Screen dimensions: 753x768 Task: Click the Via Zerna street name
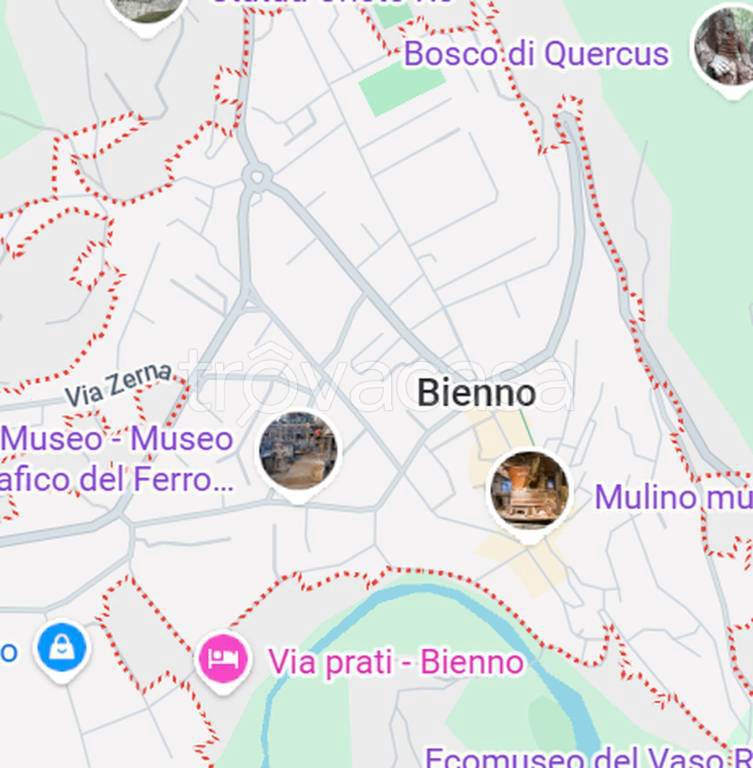click(x=119, y=384)
